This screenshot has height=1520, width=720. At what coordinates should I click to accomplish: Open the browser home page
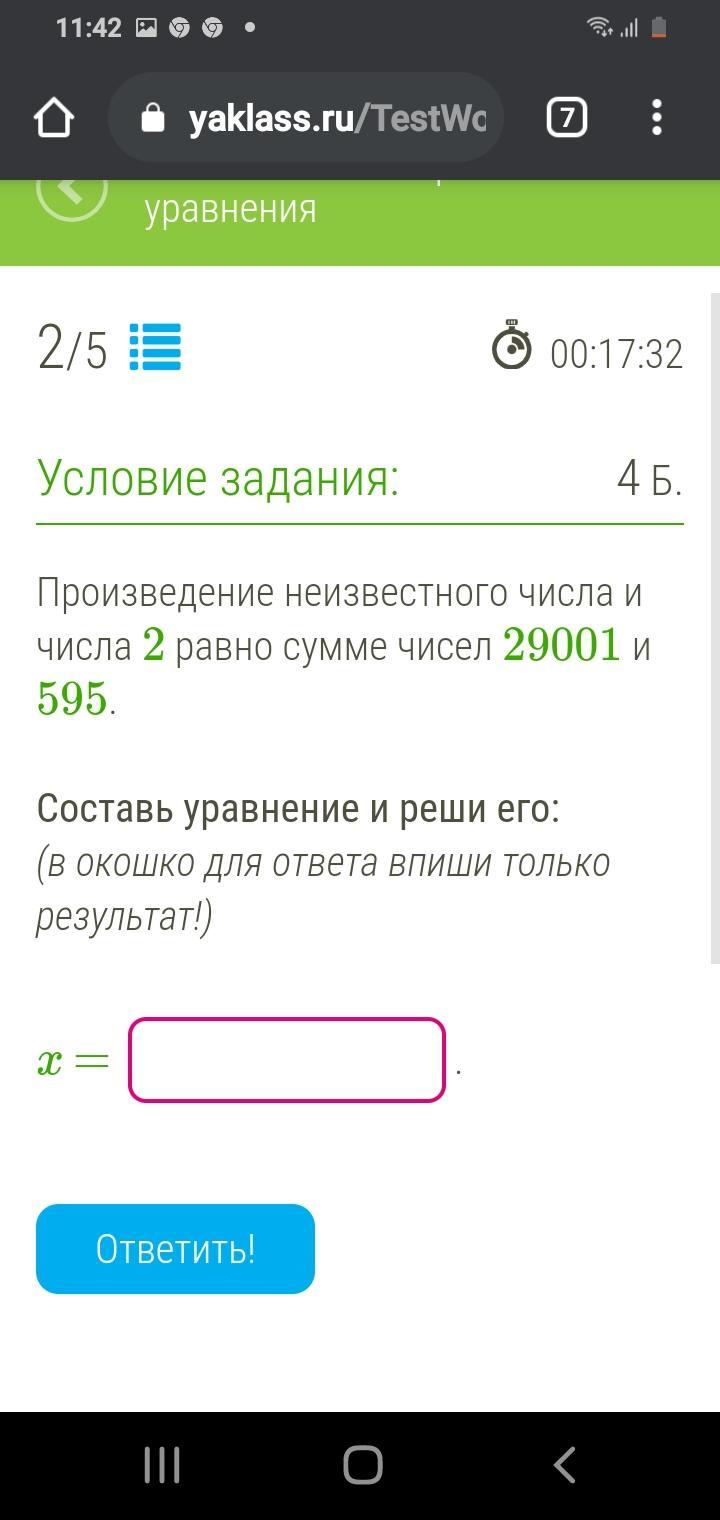[x=54, y=118]
